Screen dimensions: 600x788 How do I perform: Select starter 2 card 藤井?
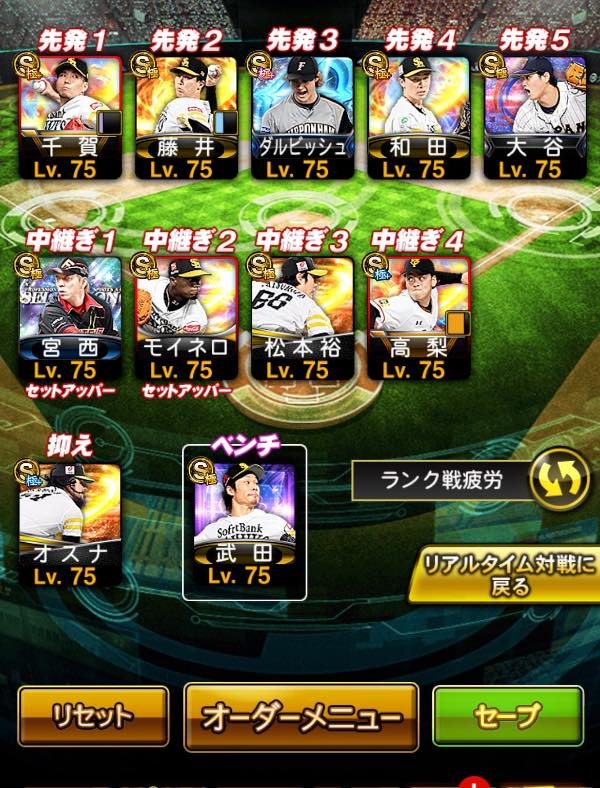click(186, 115)
